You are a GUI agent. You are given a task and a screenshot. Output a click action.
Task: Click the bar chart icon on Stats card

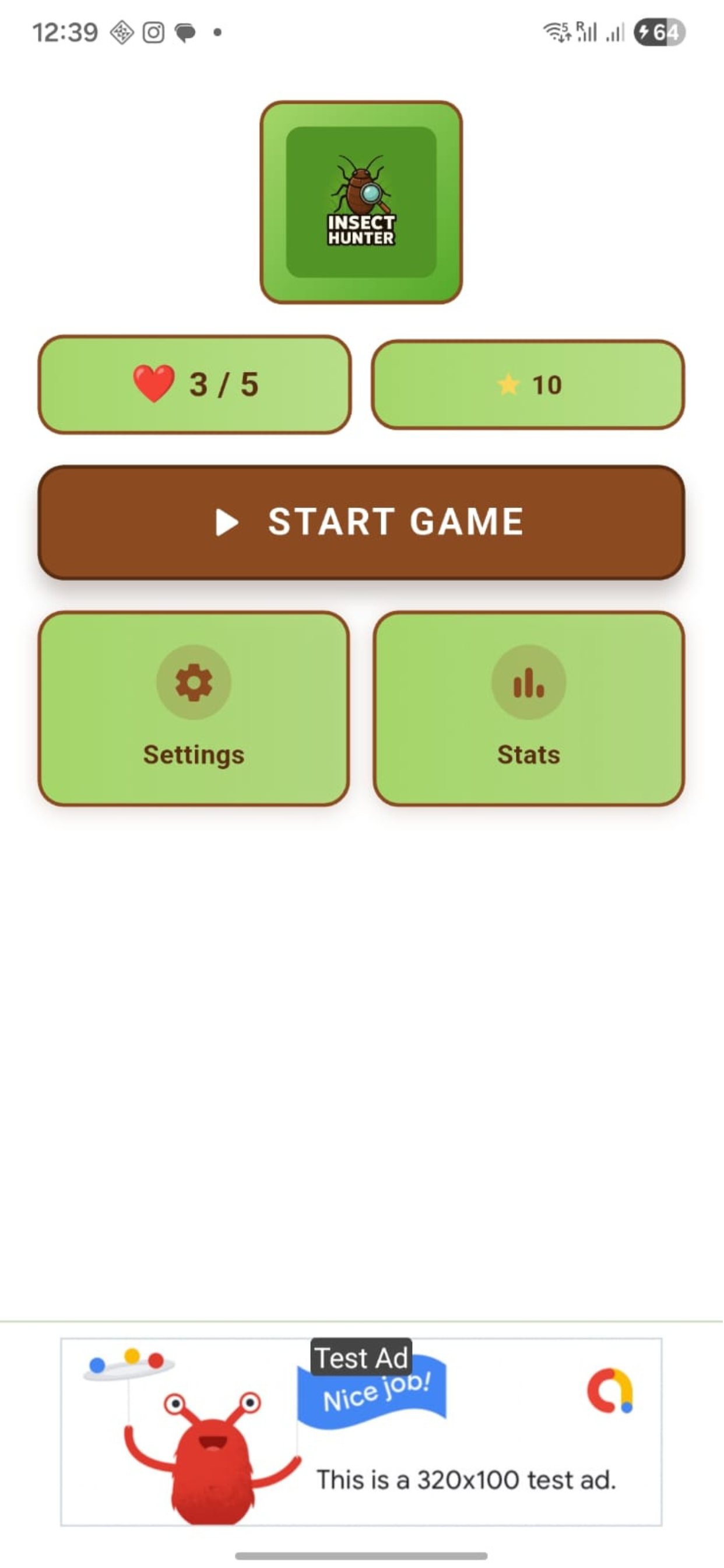tap(528, 683)
